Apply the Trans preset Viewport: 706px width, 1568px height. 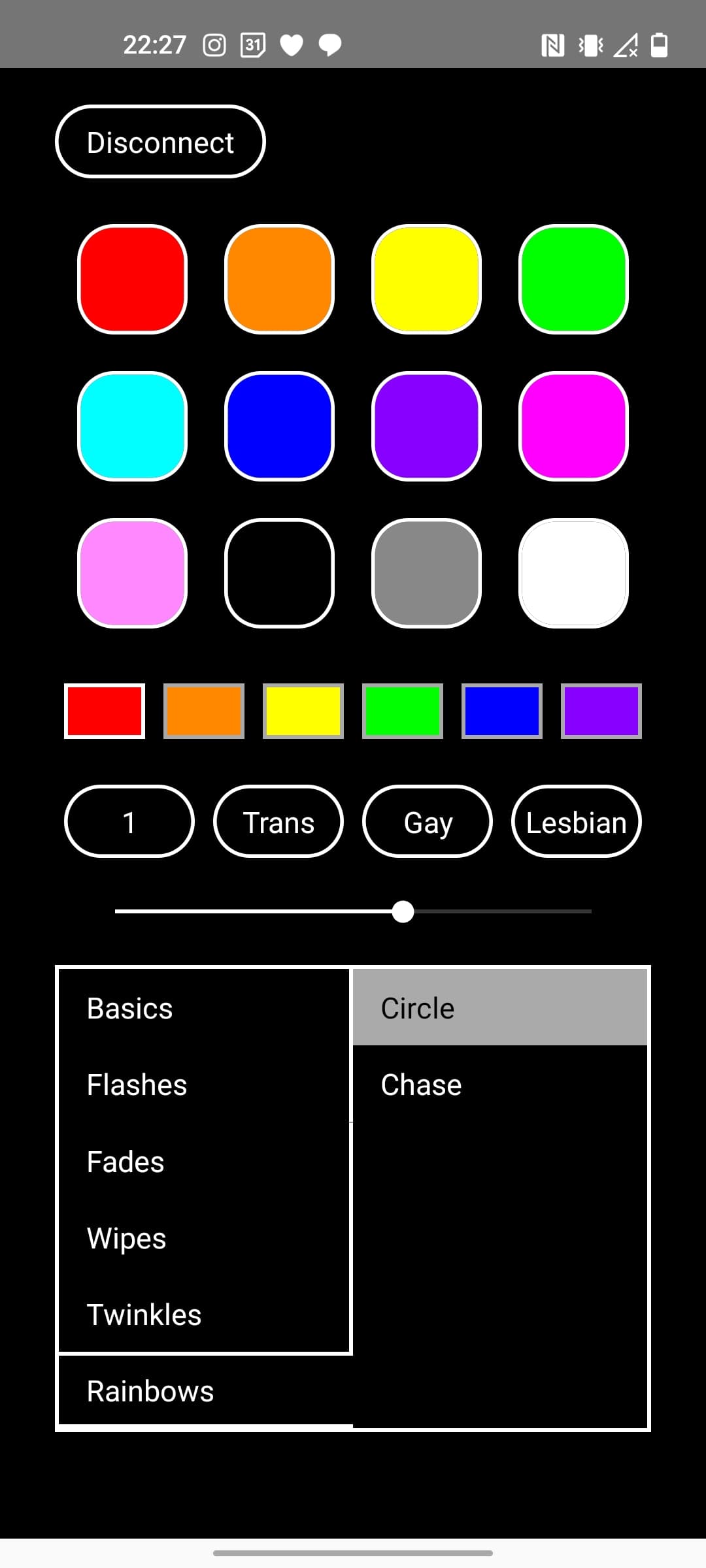click(278, 822)
